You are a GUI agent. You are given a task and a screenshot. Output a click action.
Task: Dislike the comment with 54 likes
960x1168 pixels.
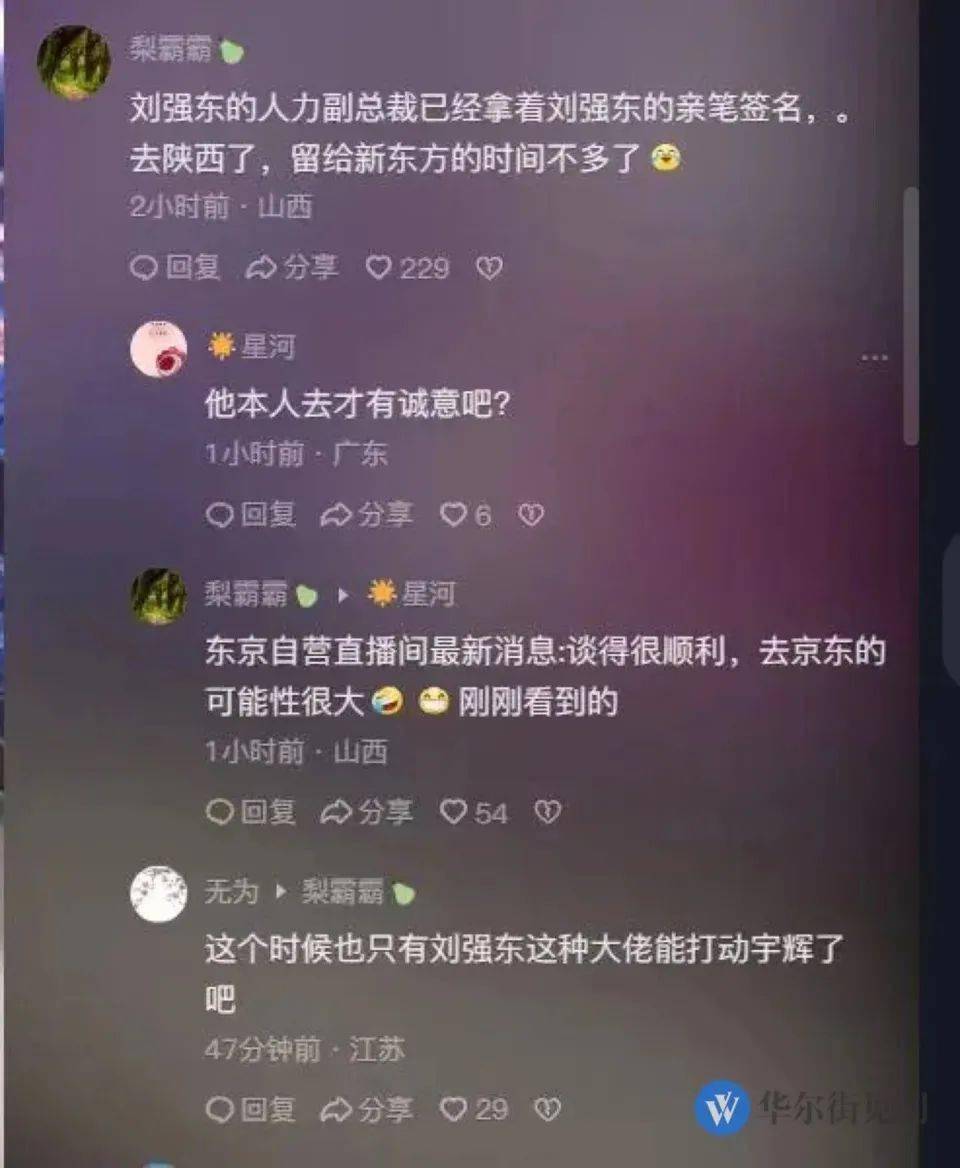547,812
